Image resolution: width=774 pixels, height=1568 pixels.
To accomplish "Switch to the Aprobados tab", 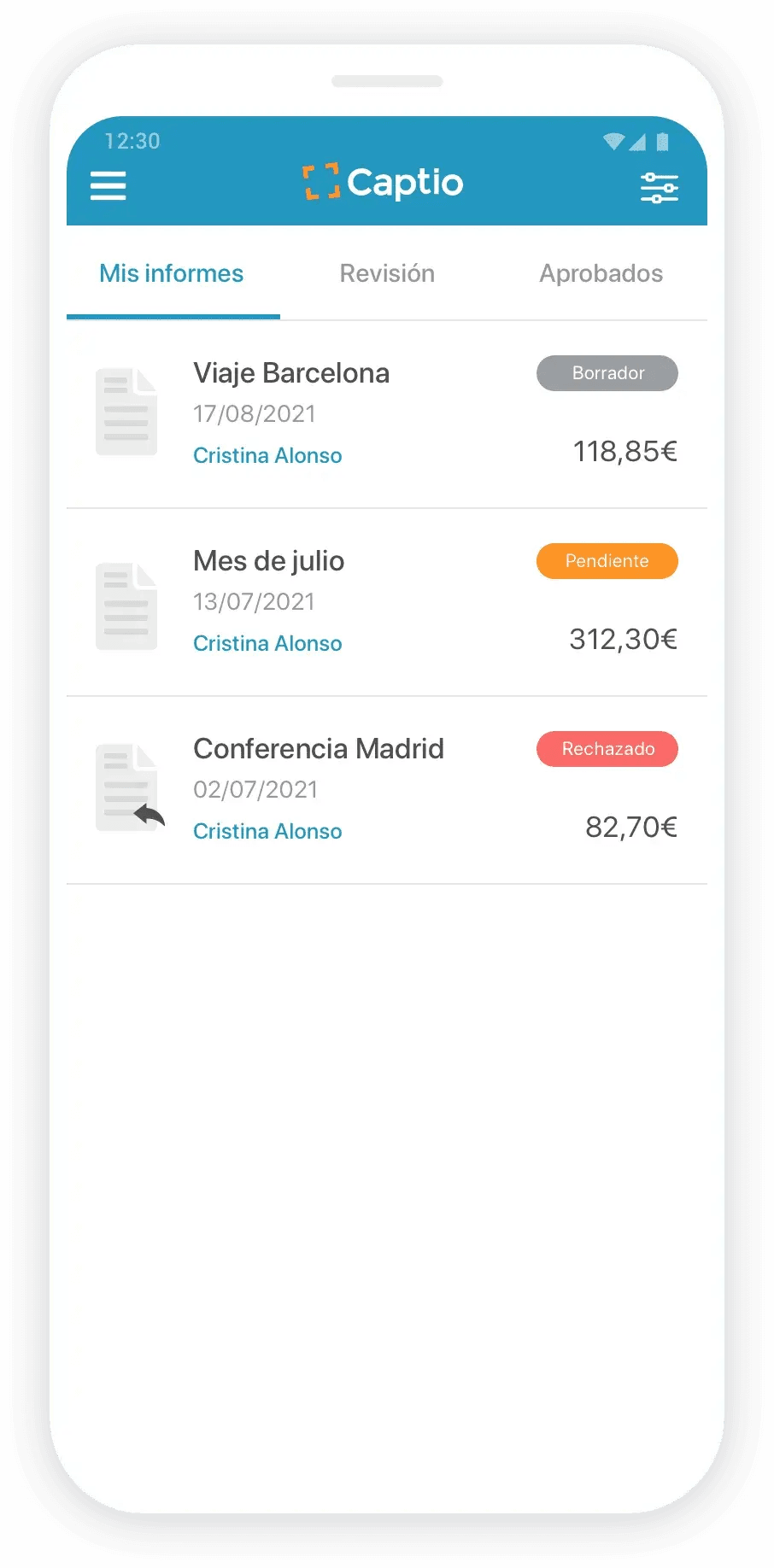I will [x=601, y=273].
